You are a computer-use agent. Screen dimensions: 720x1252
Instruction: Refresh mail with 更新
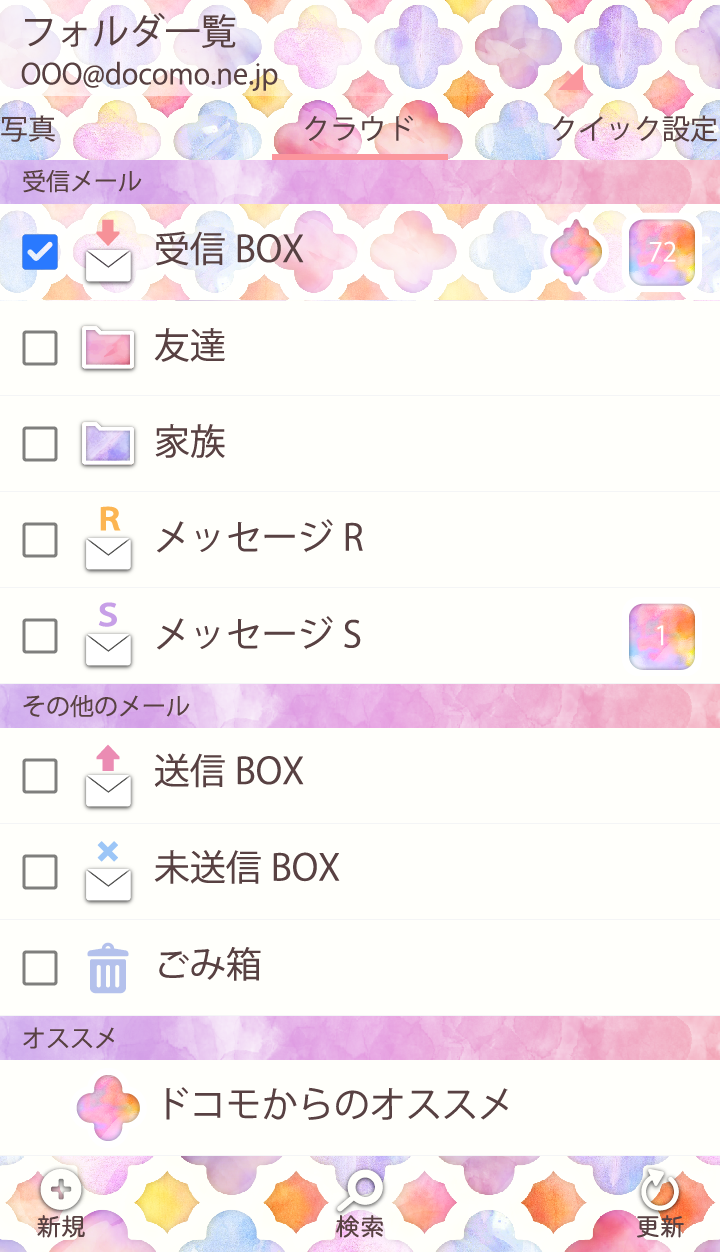[x=660, y=1206]
